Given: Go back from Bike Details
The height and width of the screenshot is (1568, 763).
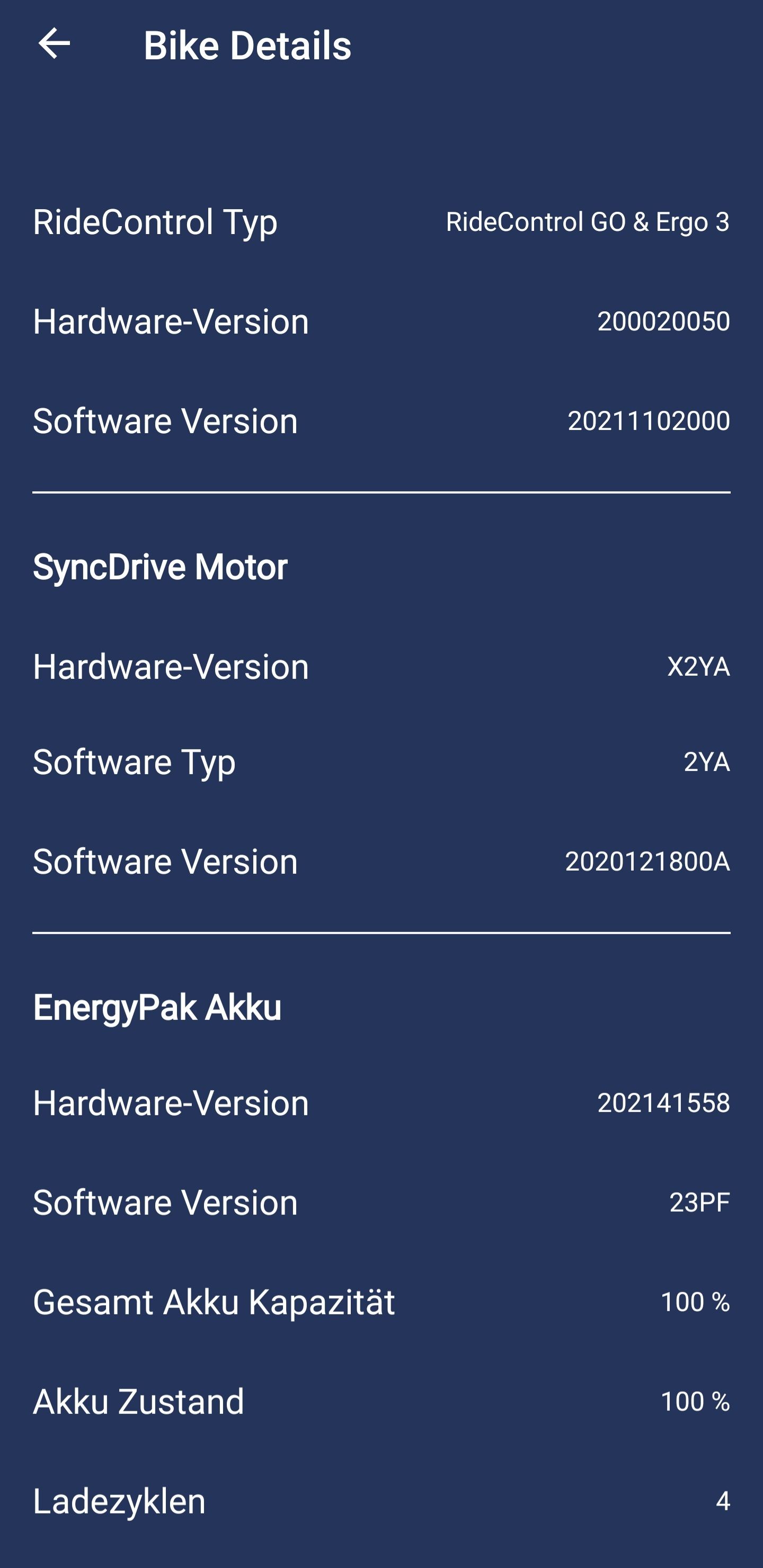Looking at the screenshot, I should [54, 44].
